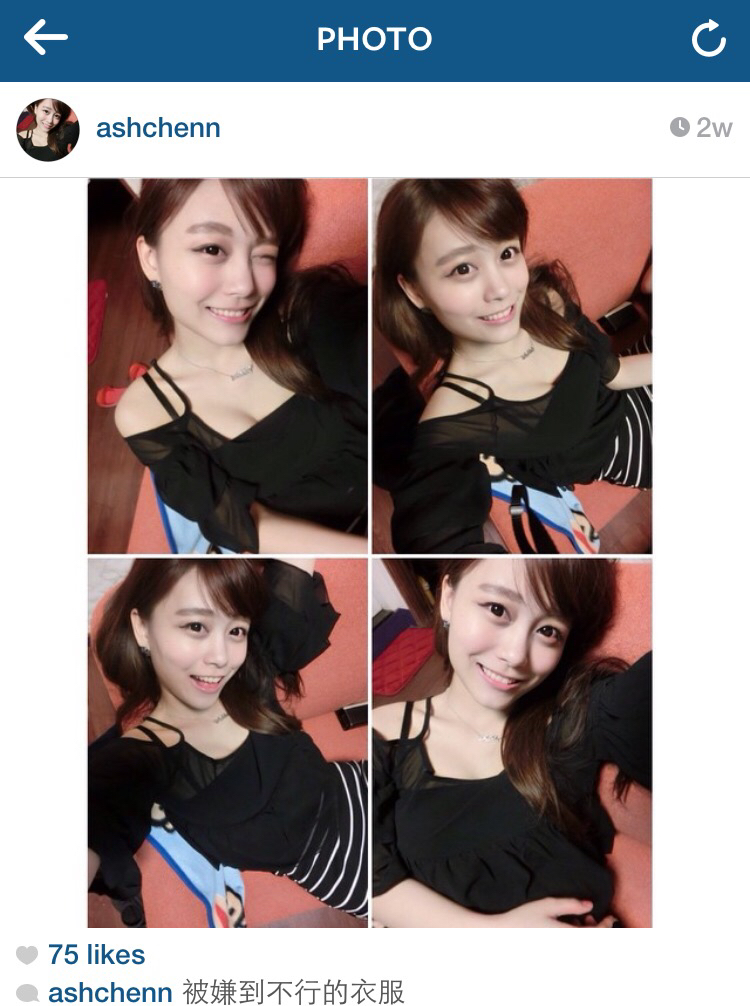Open the posted photo collage
The image size is (750, 1006).
click(x=370, y=553)
